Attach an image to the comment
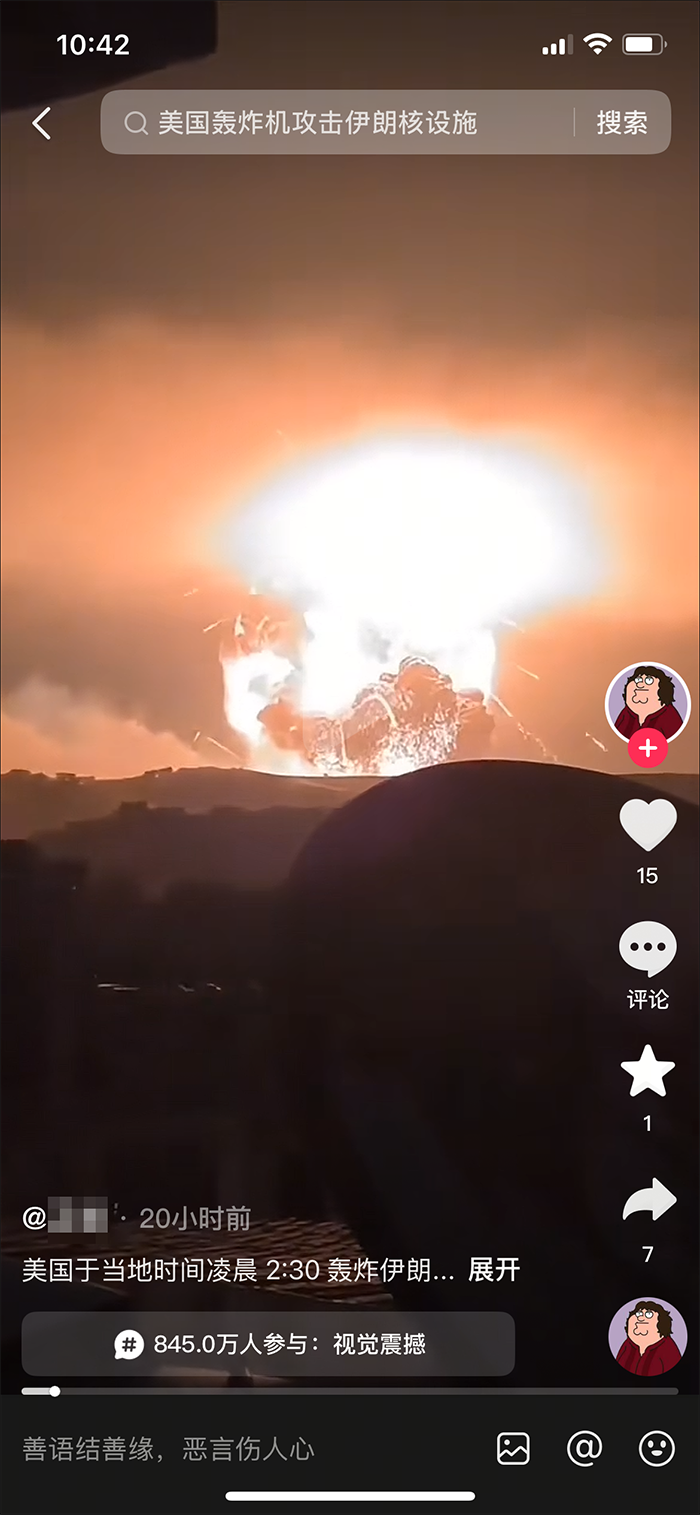This screenshot has height=1515, width=700. pyautogui.click(x=513, y=1448)
